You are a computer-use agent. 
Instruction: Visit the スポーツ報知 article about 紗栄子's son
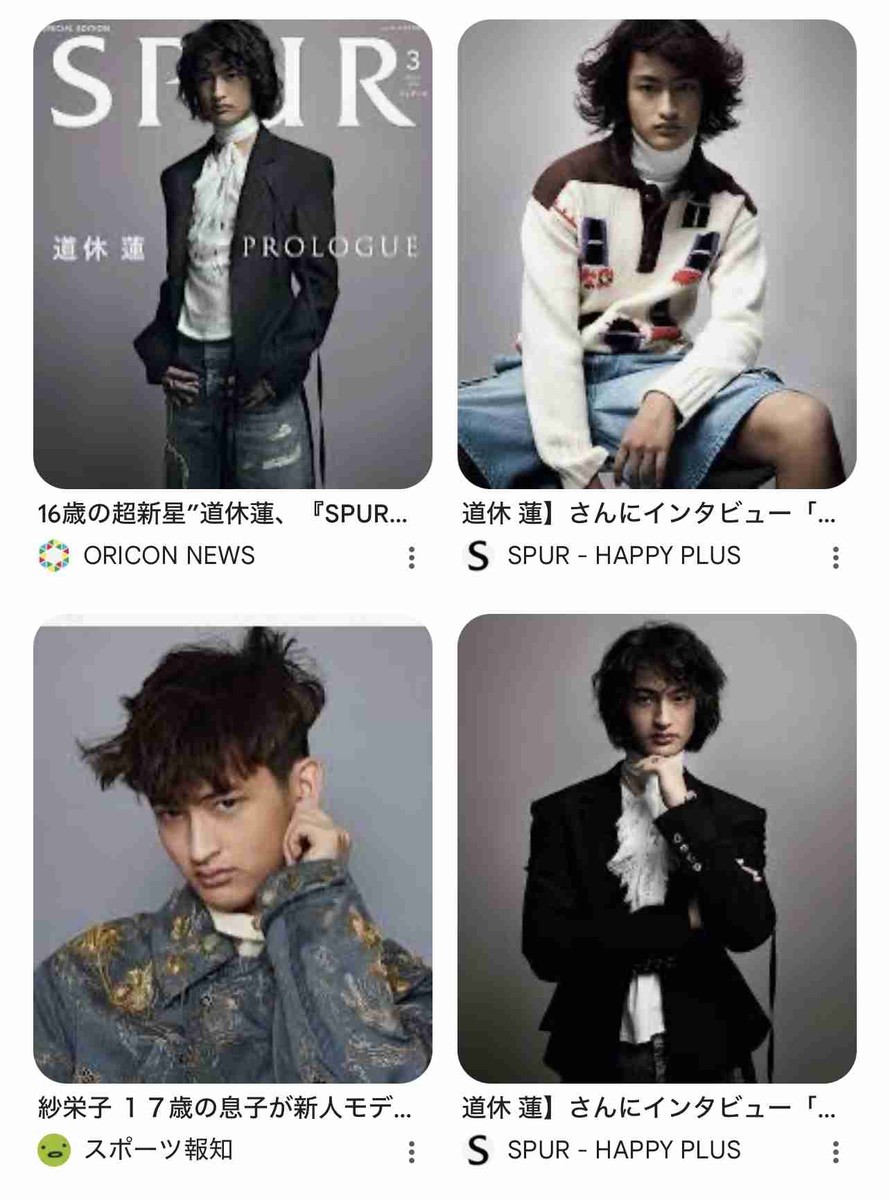[222, 1109]
